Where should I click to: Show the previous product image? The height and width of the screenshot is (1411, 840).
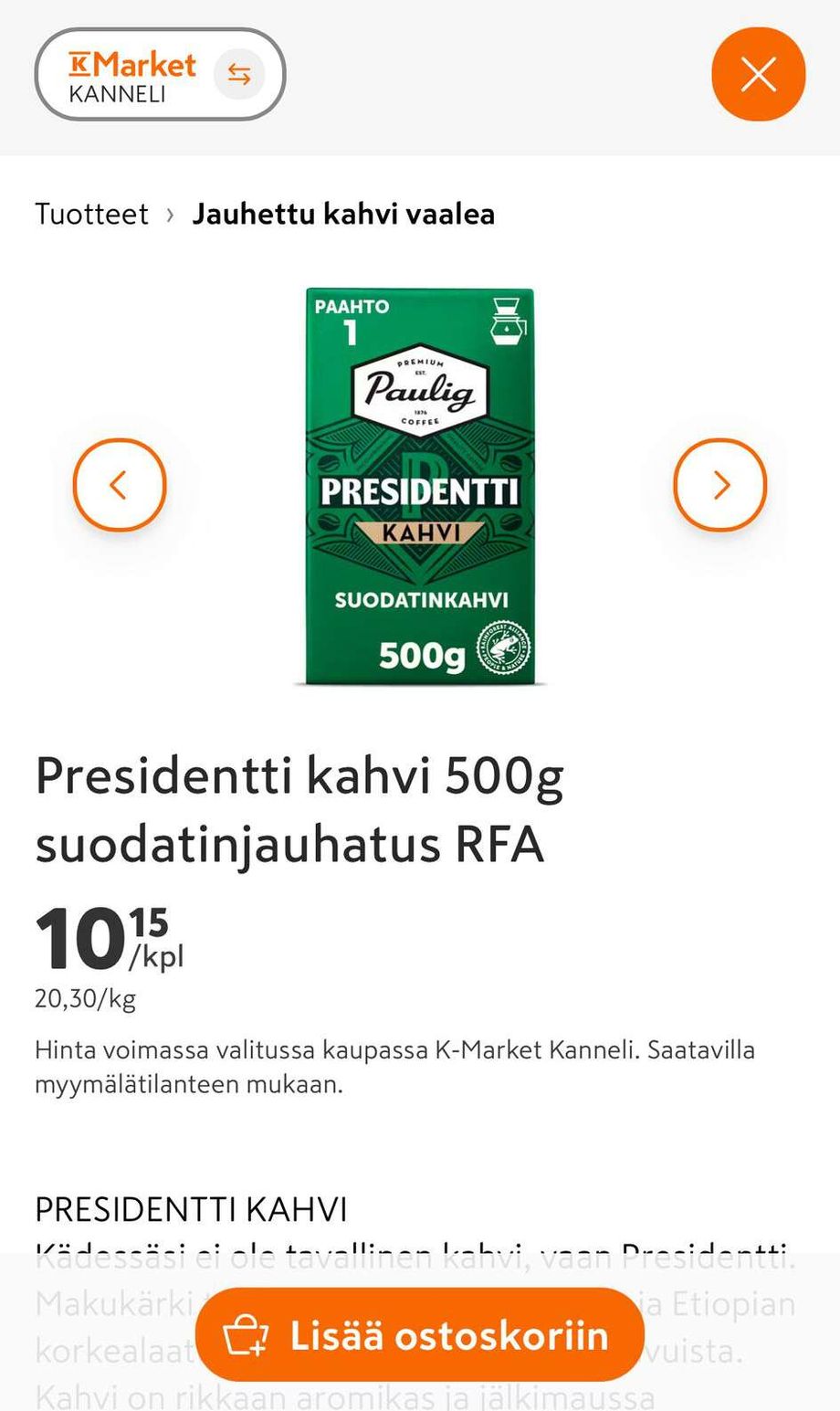[120, 485]
